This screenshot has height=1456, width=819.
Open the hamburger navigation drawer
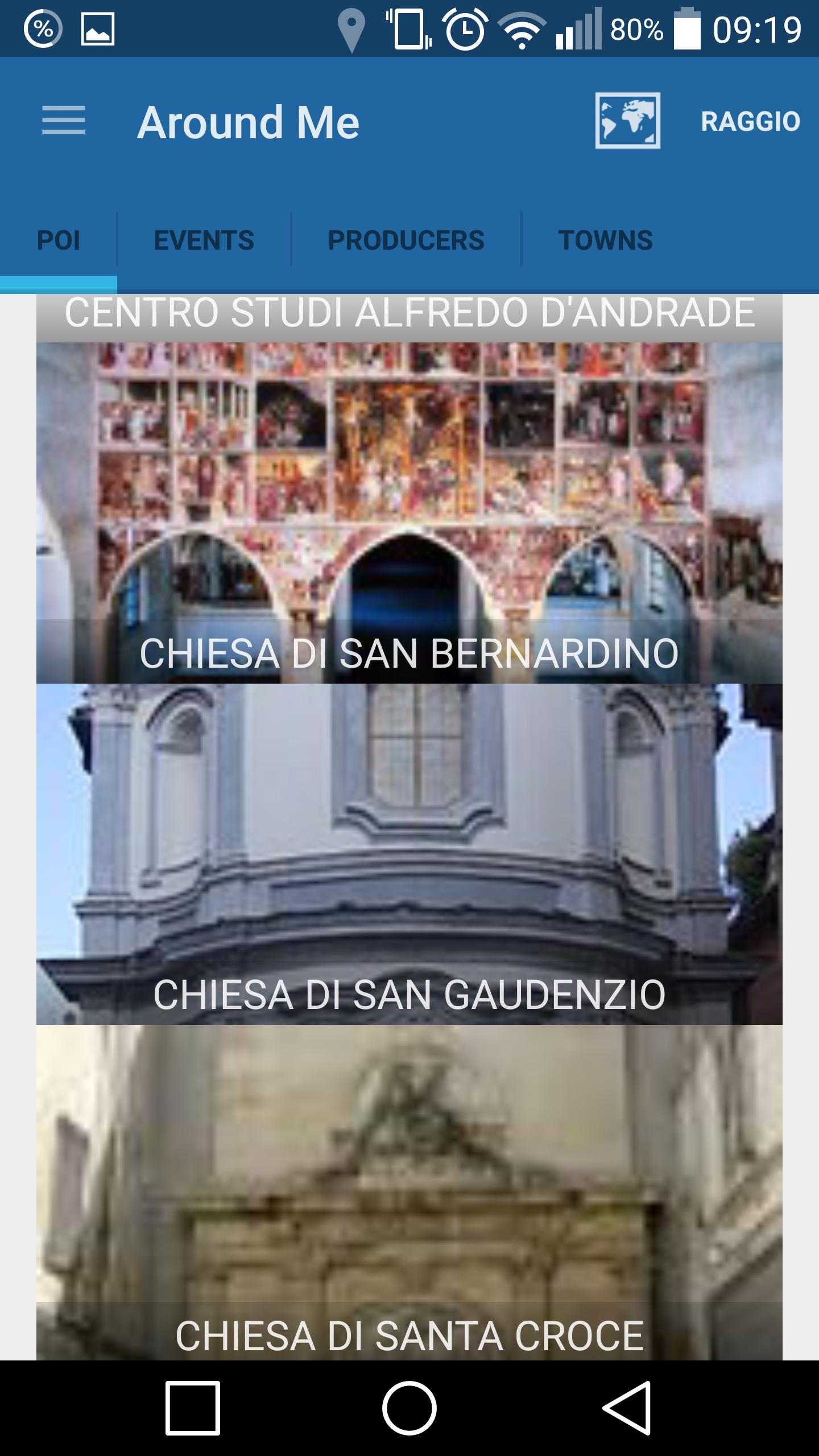pos(63,121)
